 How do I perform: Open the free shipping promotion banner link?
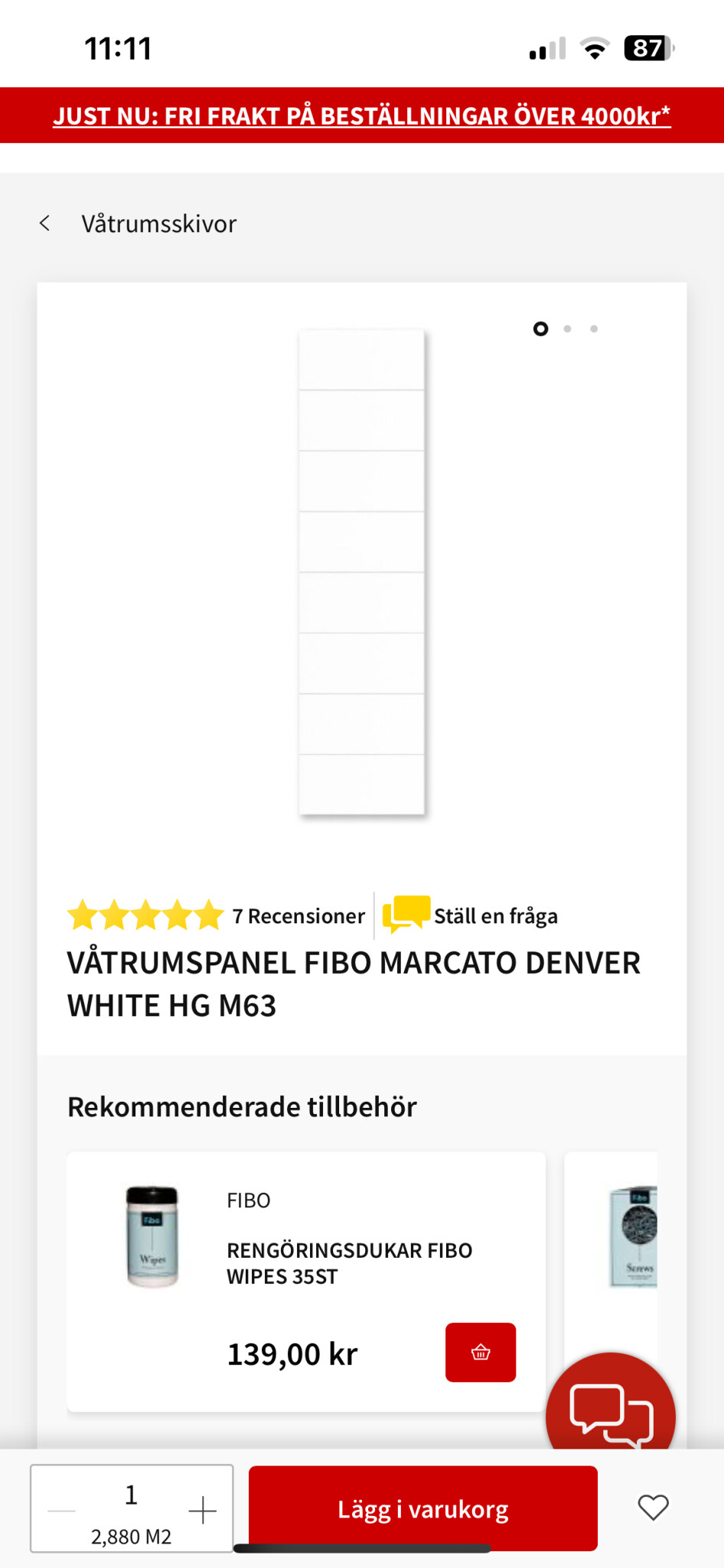tap(362, 116)
